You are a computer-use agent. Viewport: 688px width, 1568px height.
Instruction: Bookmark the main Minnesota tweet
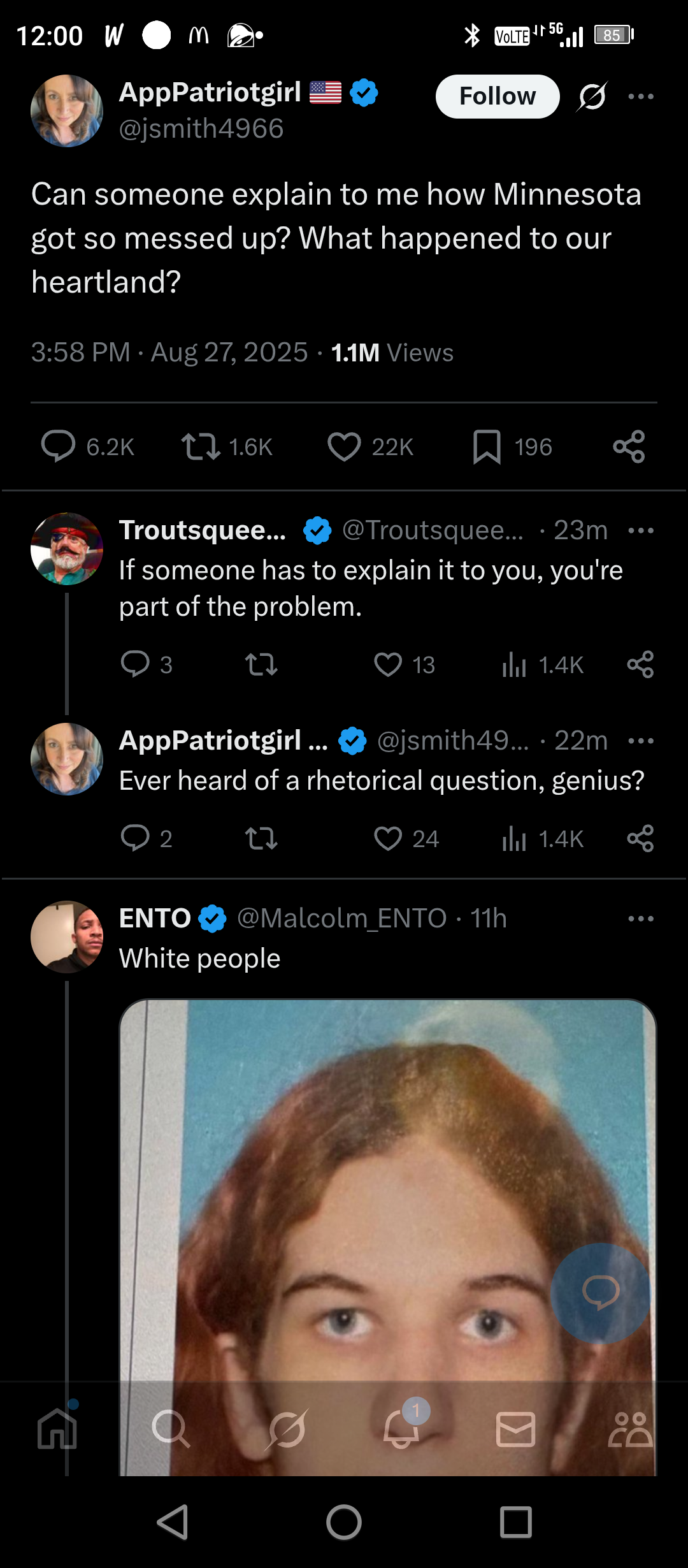(487, 446)
